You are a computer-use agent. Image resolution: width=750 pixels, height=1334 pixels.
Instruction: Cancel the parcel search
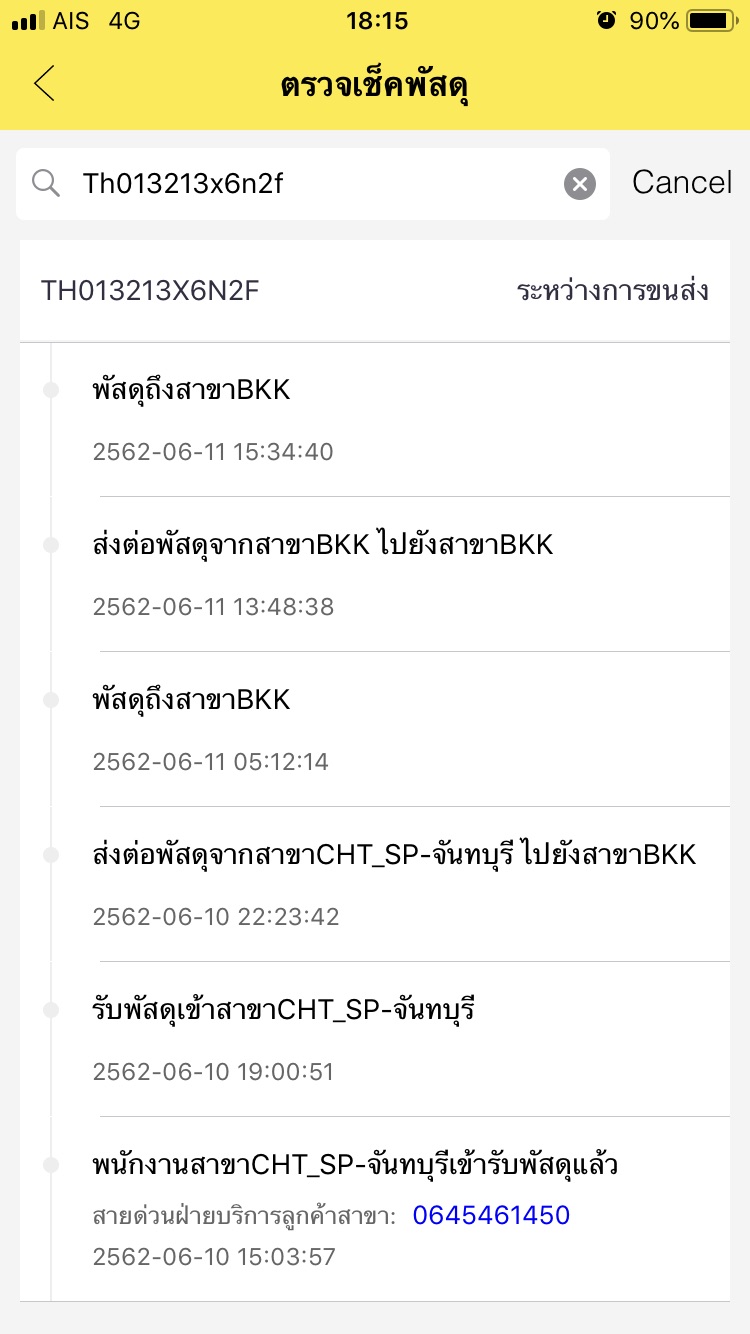(682, 182)
